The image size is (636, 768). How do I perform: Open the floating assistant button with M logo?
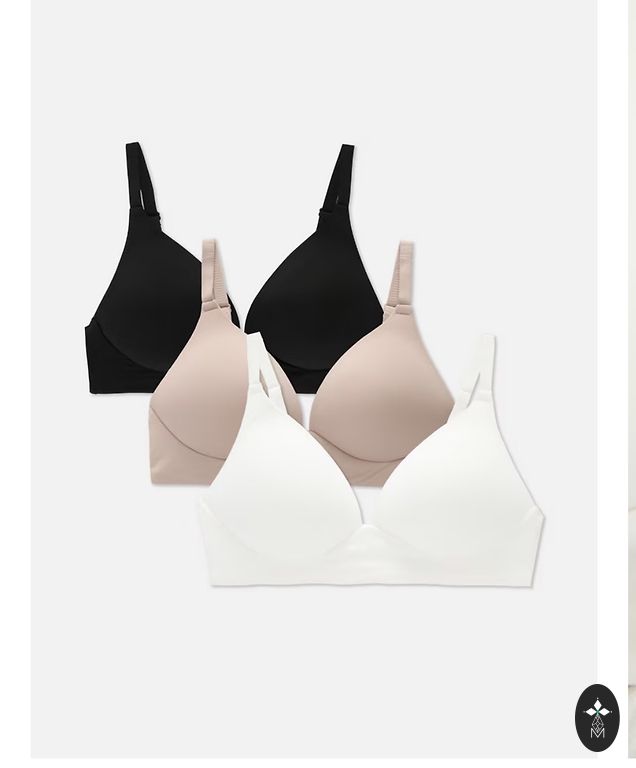coord(597,718)
